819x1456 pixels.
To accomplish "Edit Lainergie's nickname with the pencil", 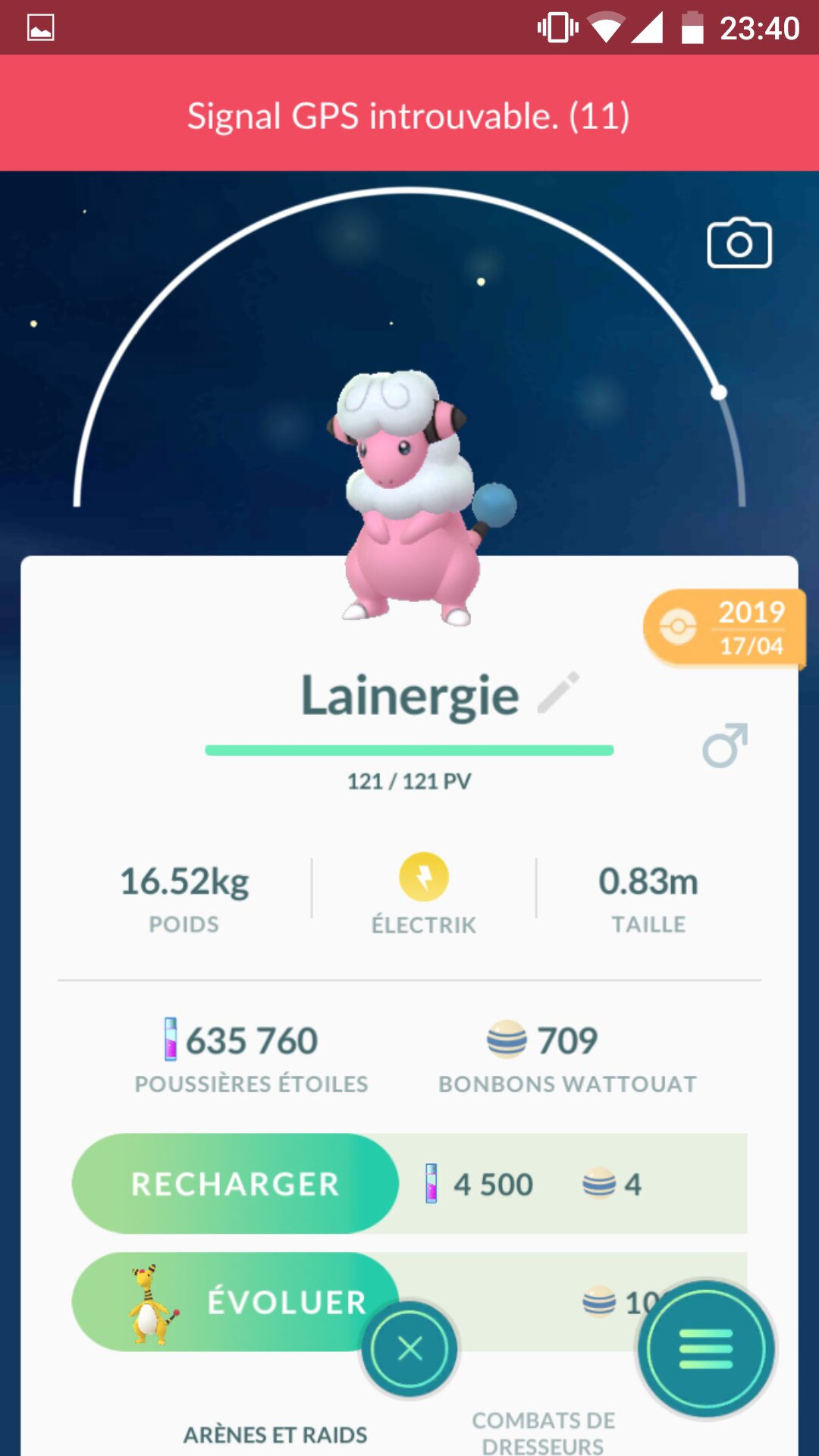I will pos(558,692).
